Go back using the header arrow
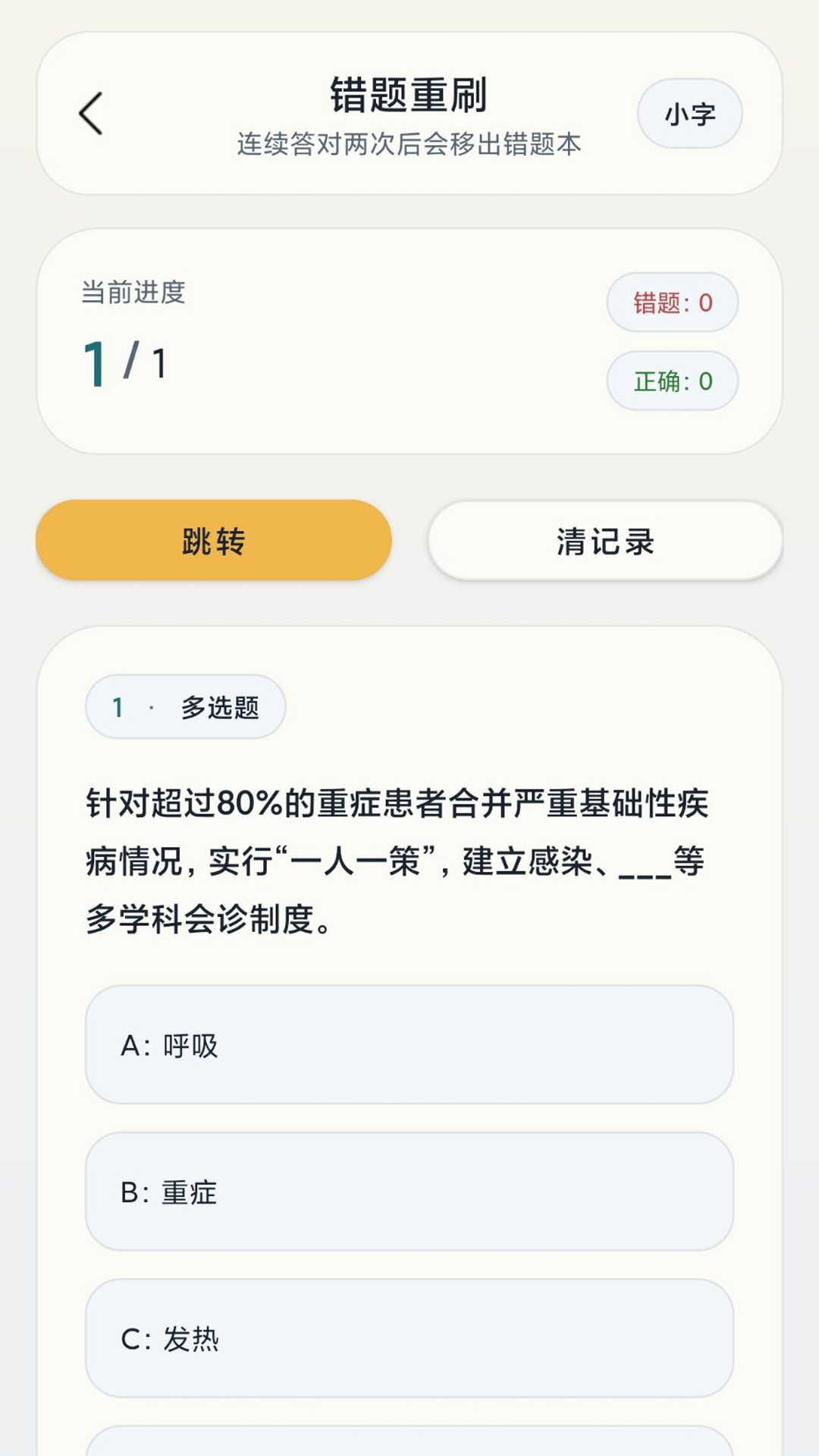The height and width of the screenshot is (1456, 819). tap(91, 114)
